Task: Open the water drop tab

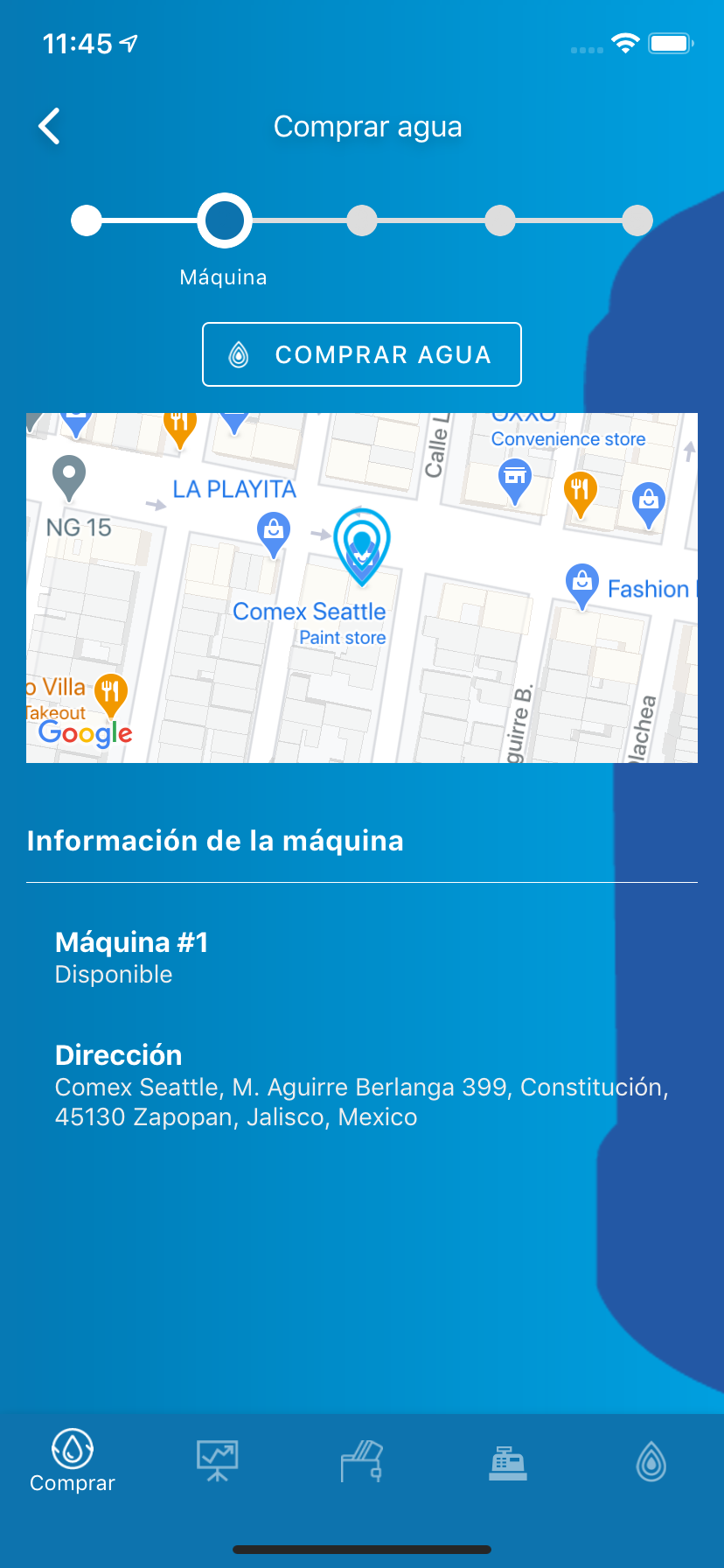Action: click(651, 1461)
